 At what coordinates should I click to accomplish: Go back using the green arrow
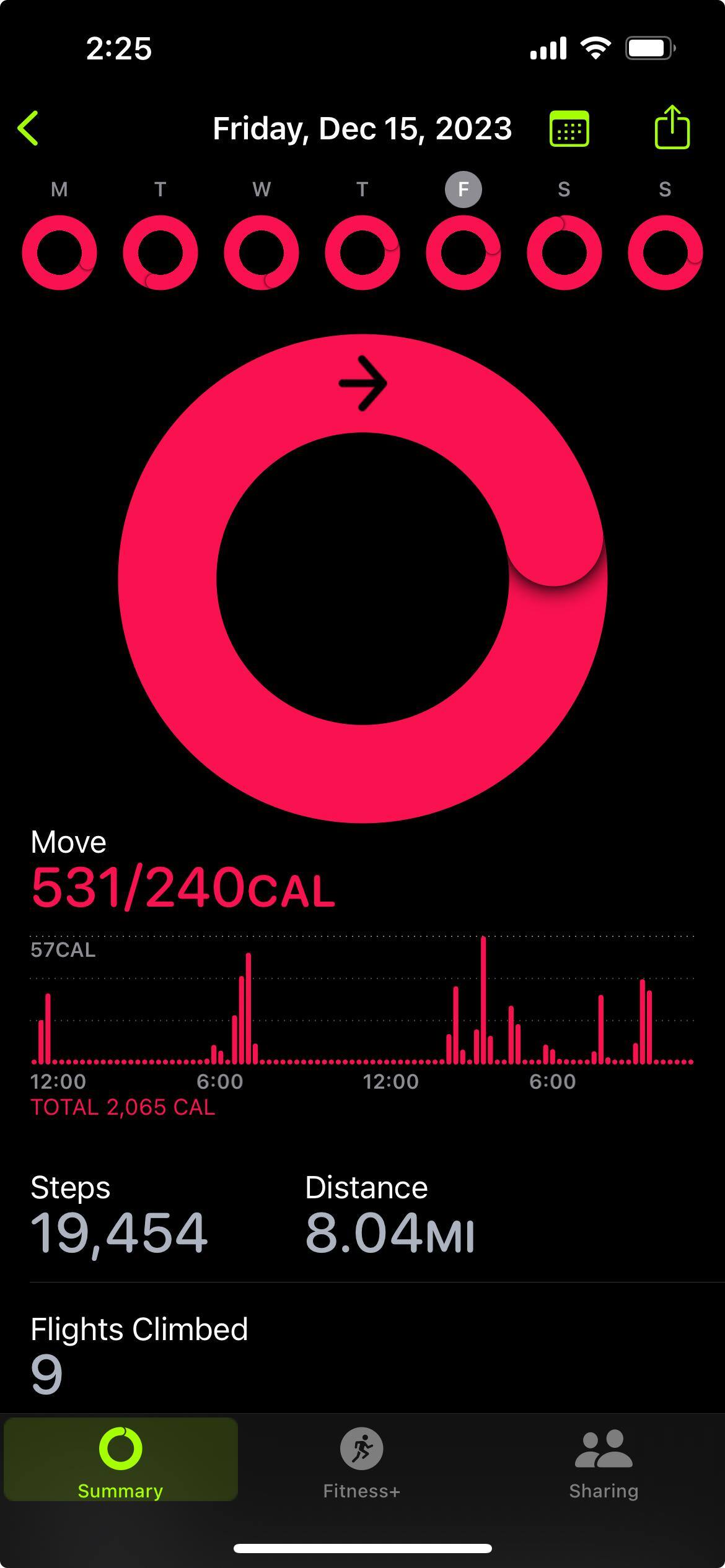point(29,128)
